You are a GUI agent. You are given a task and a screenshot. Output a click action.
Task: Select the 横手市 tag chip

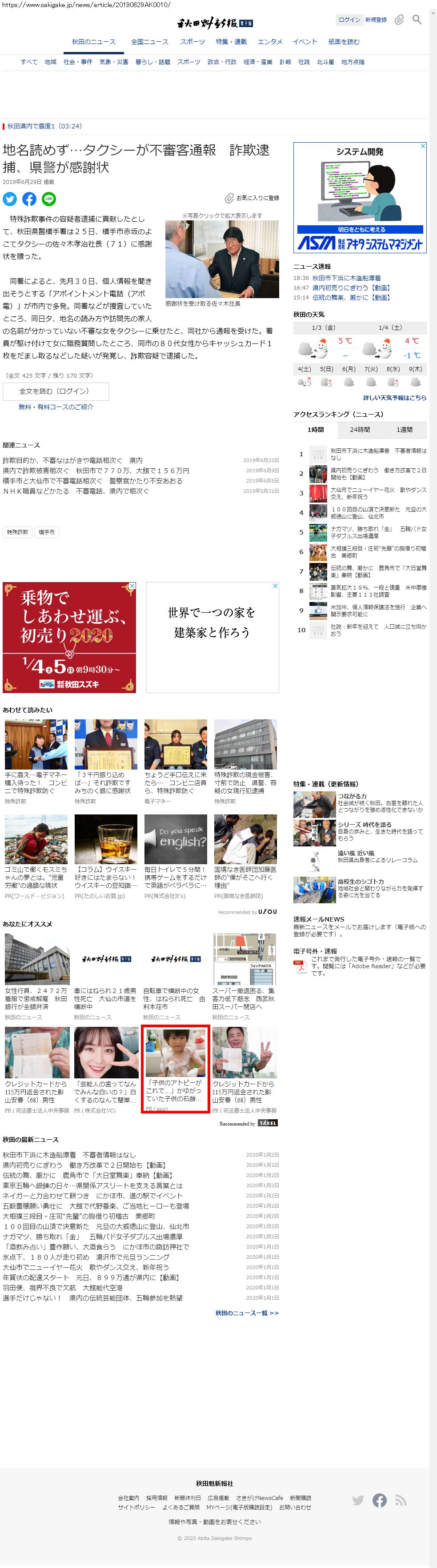[x=47, y=532]
